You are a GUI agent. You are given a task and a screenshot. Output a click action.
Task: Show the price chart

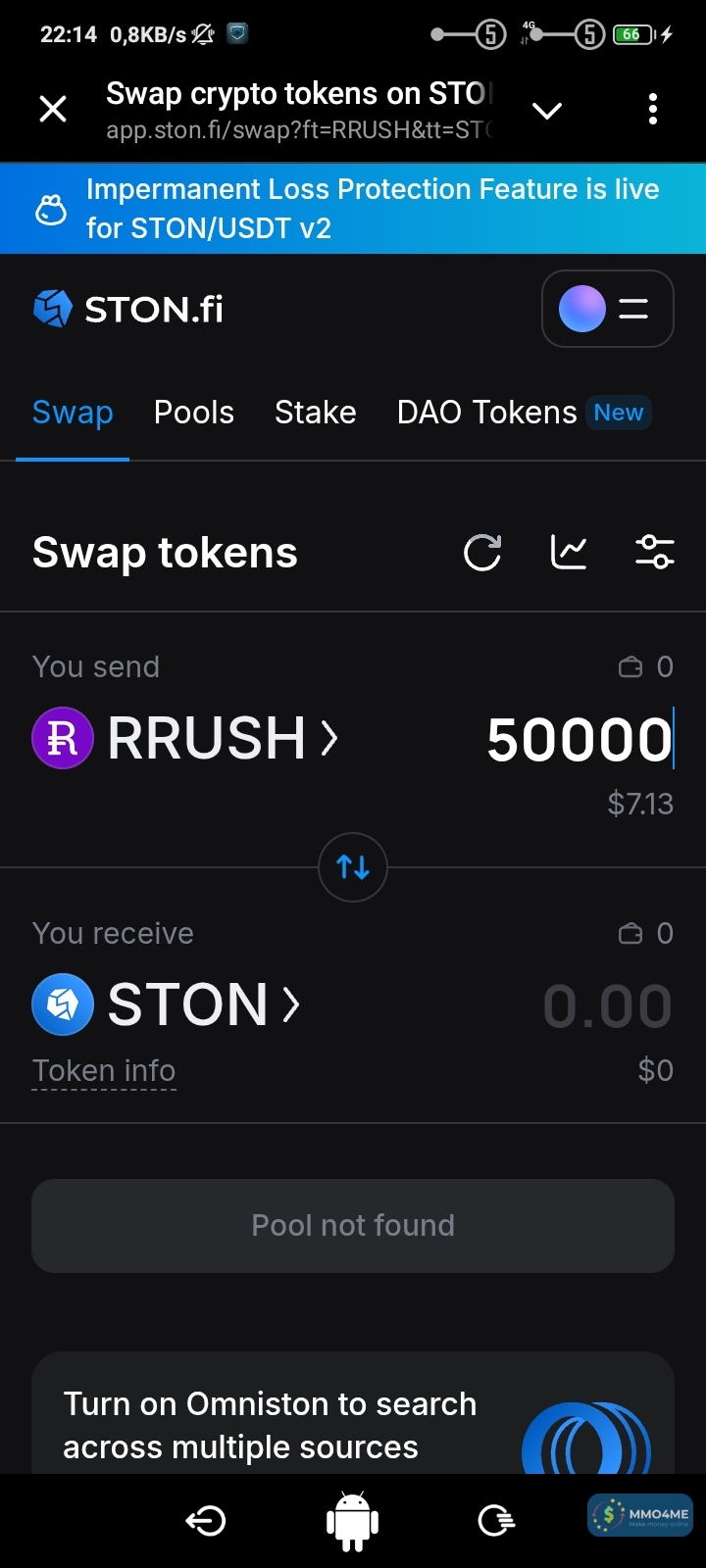tap(569, 553)
